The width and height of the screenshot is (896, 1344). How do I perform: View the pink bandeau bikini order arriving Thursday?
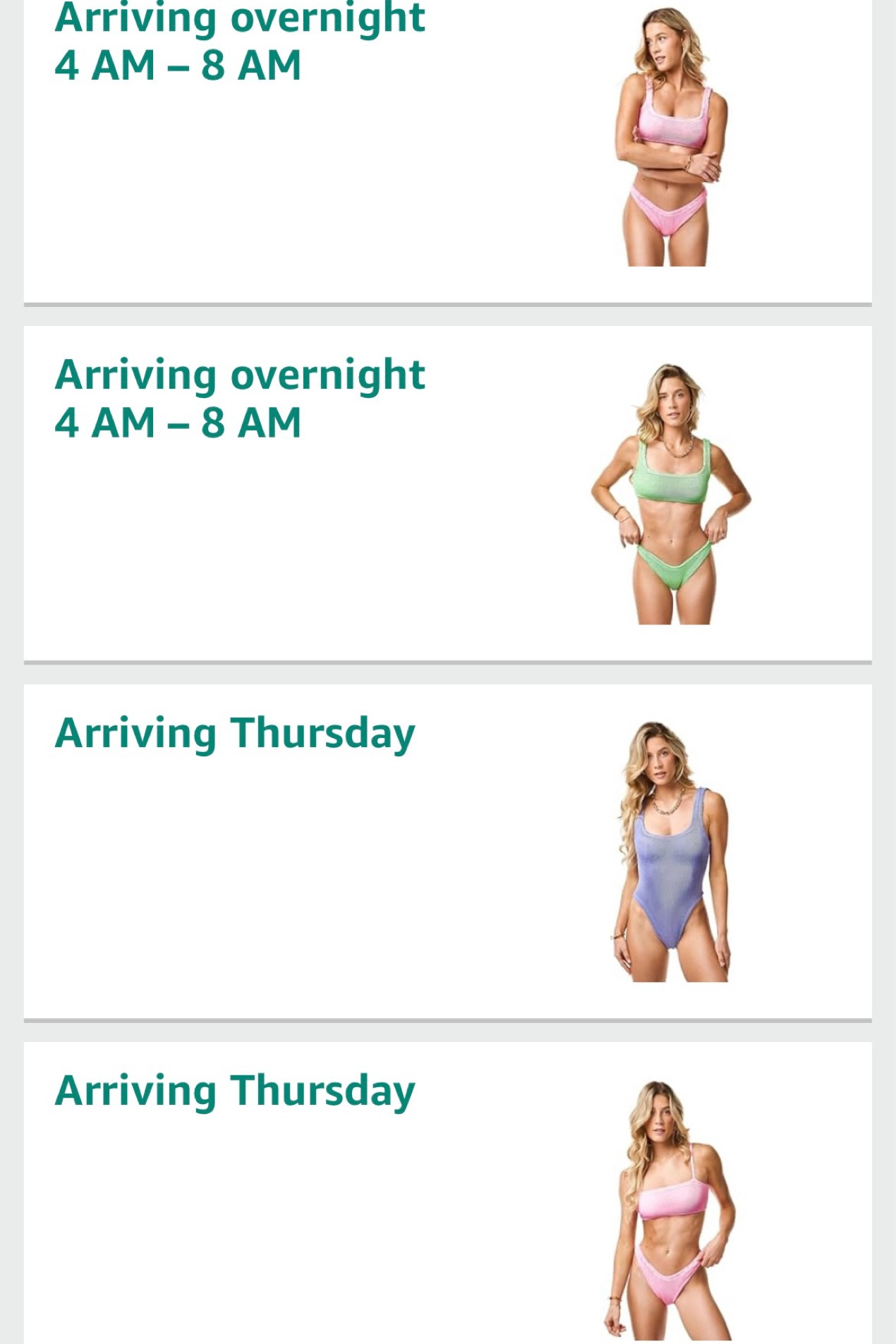[669, 1209]
